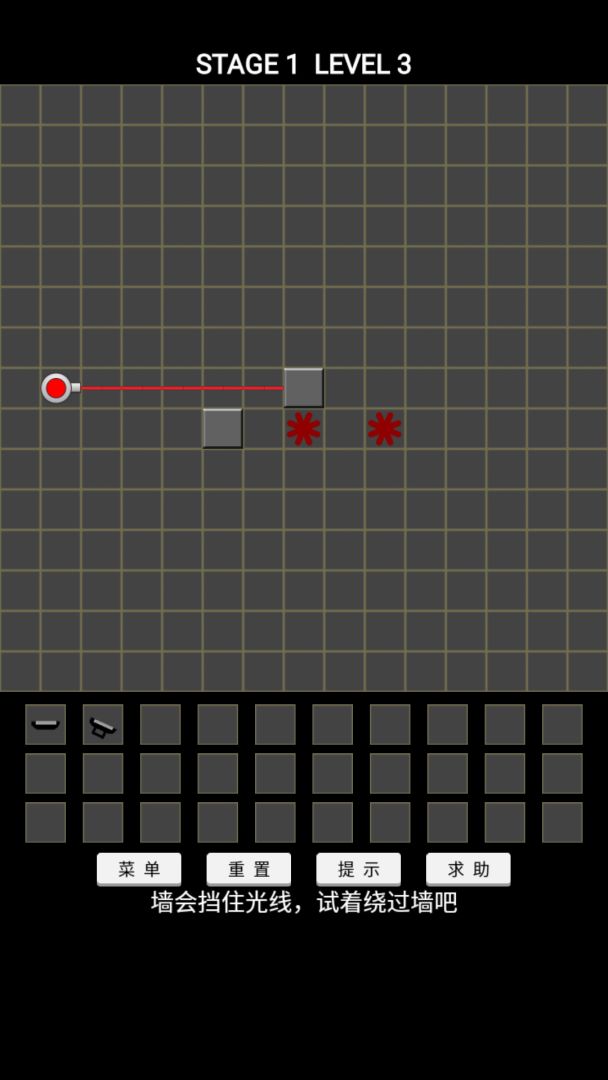Tap the red laser emitter

[56, 388]
